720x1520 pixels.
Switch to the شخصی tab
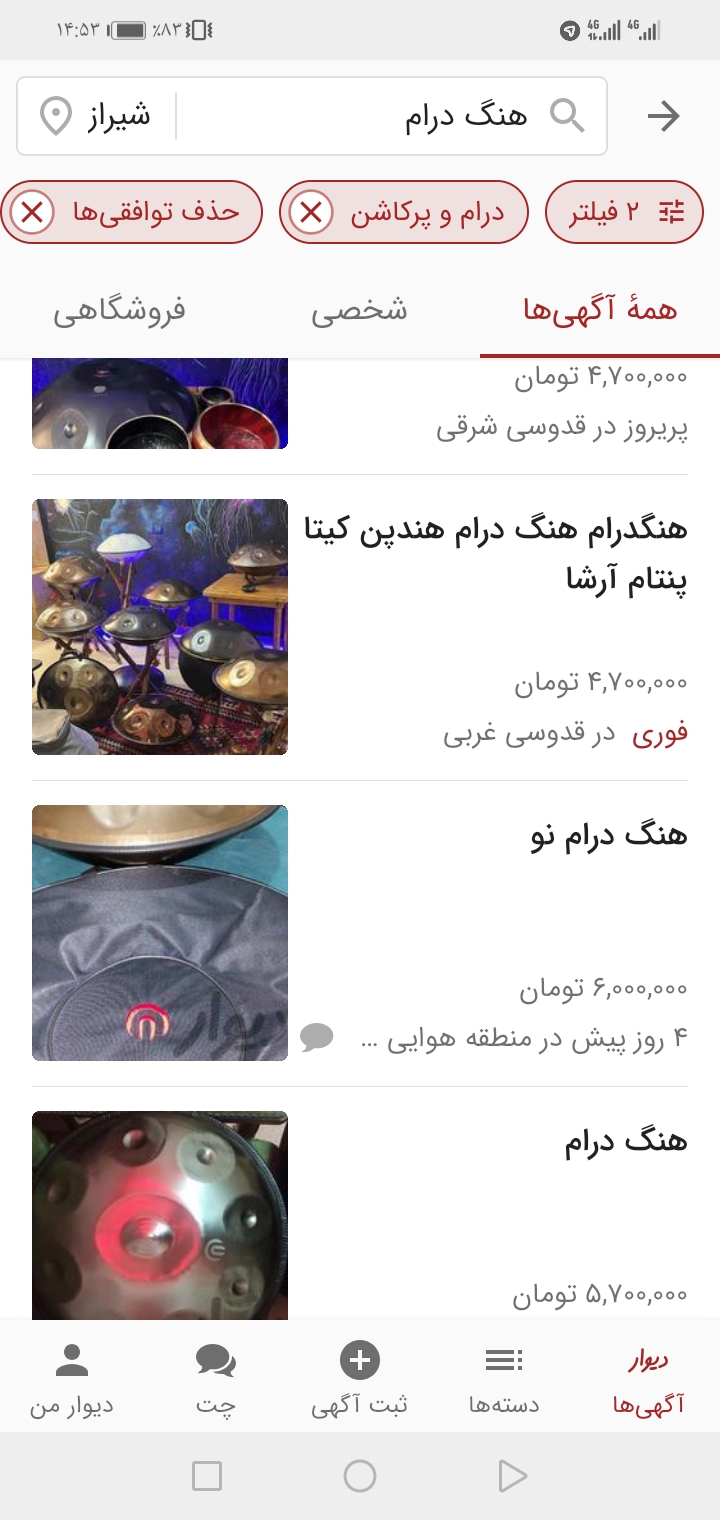(359, 310)
